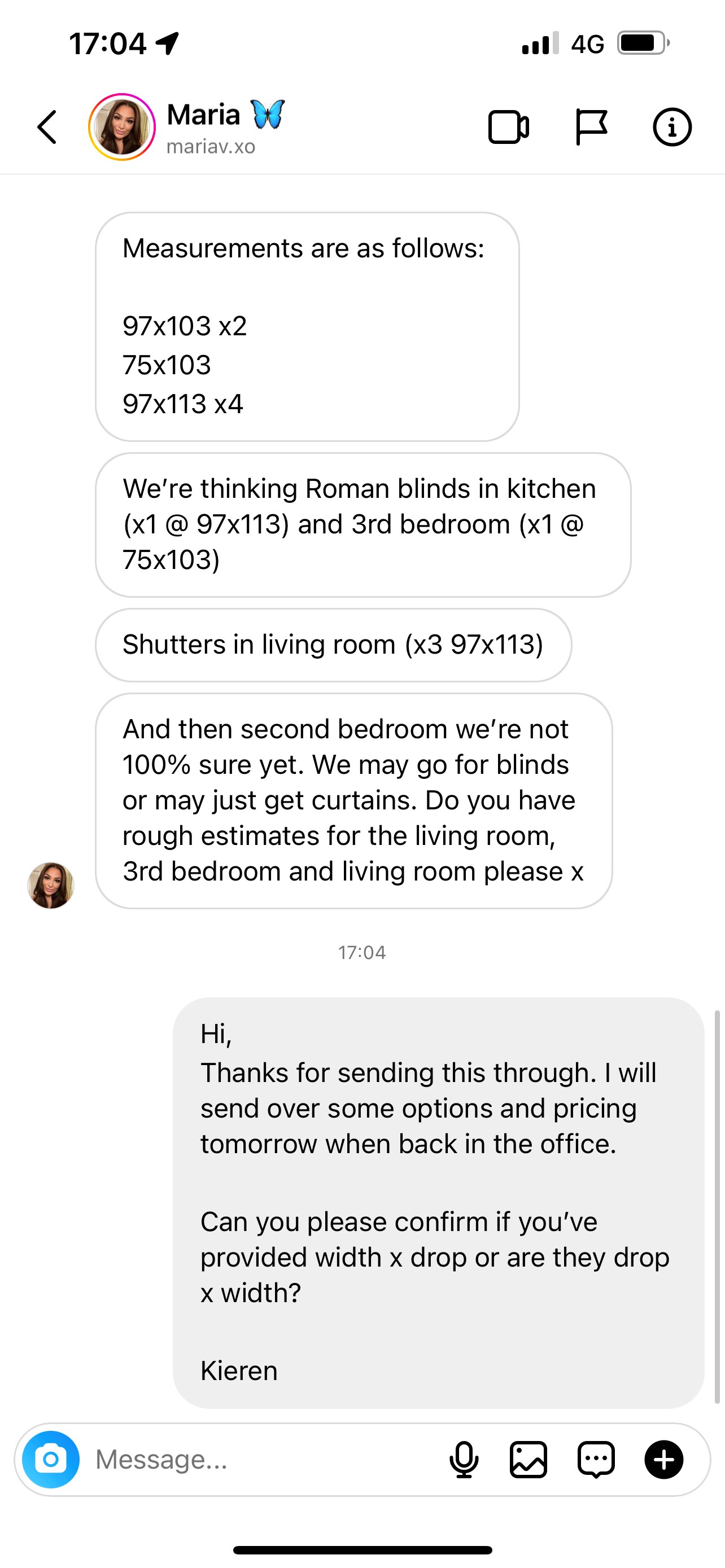
Task: Flag this conversation
Action: click(x=591, y=127)
